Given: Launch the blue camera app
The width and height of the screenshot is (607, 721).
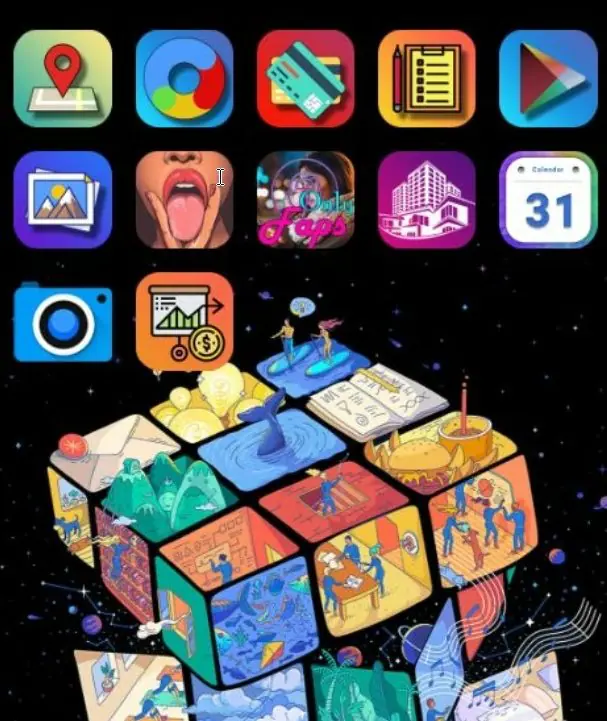Looking at the screenshot, I should pos(62,321).
